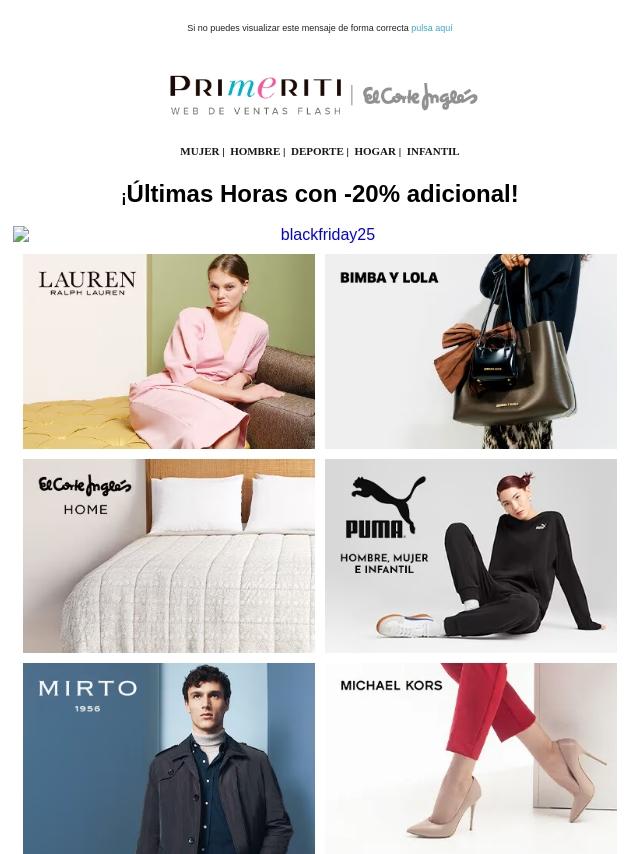Tap the 'pulsa aquí' link
640x854 pixels.
click(x=431, y=28)
